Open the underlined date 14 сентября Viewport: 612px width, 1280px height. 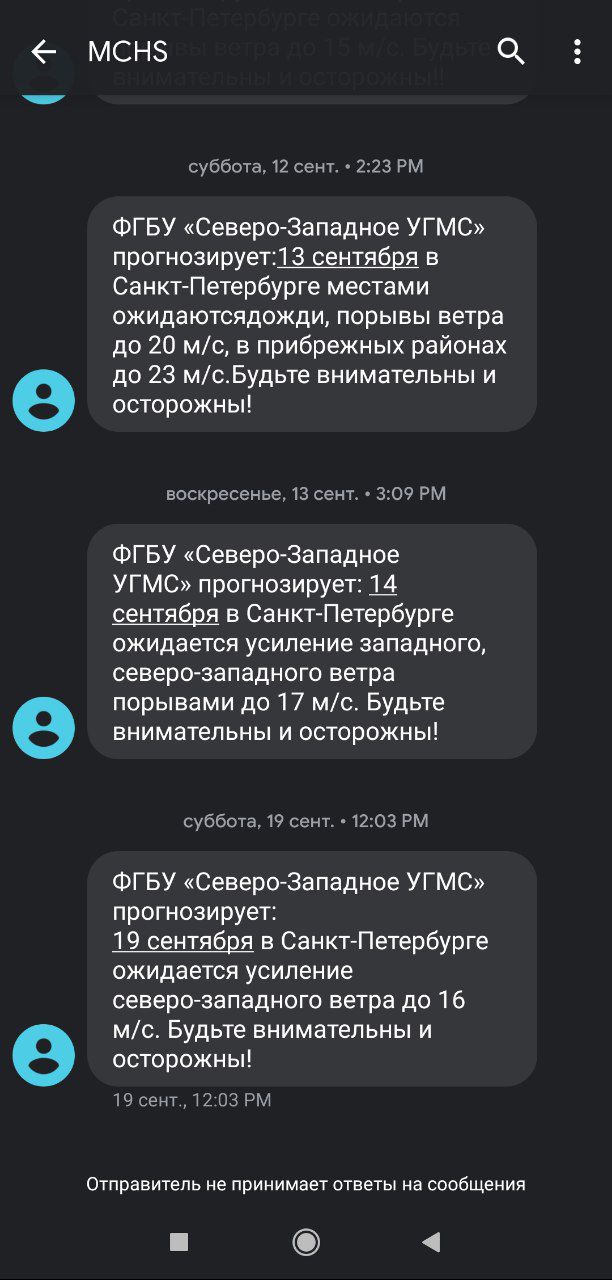(x=165, y=613)
